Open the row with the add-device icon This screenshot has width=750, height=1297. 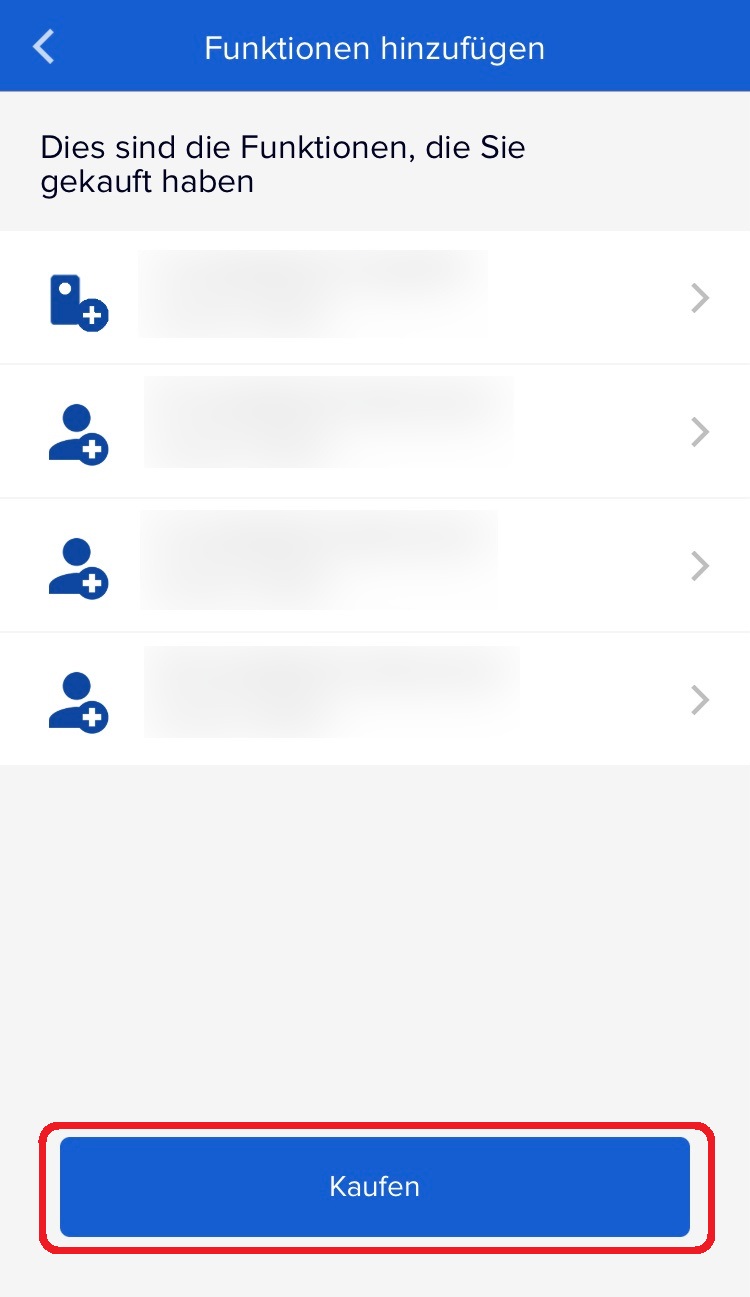375,298
